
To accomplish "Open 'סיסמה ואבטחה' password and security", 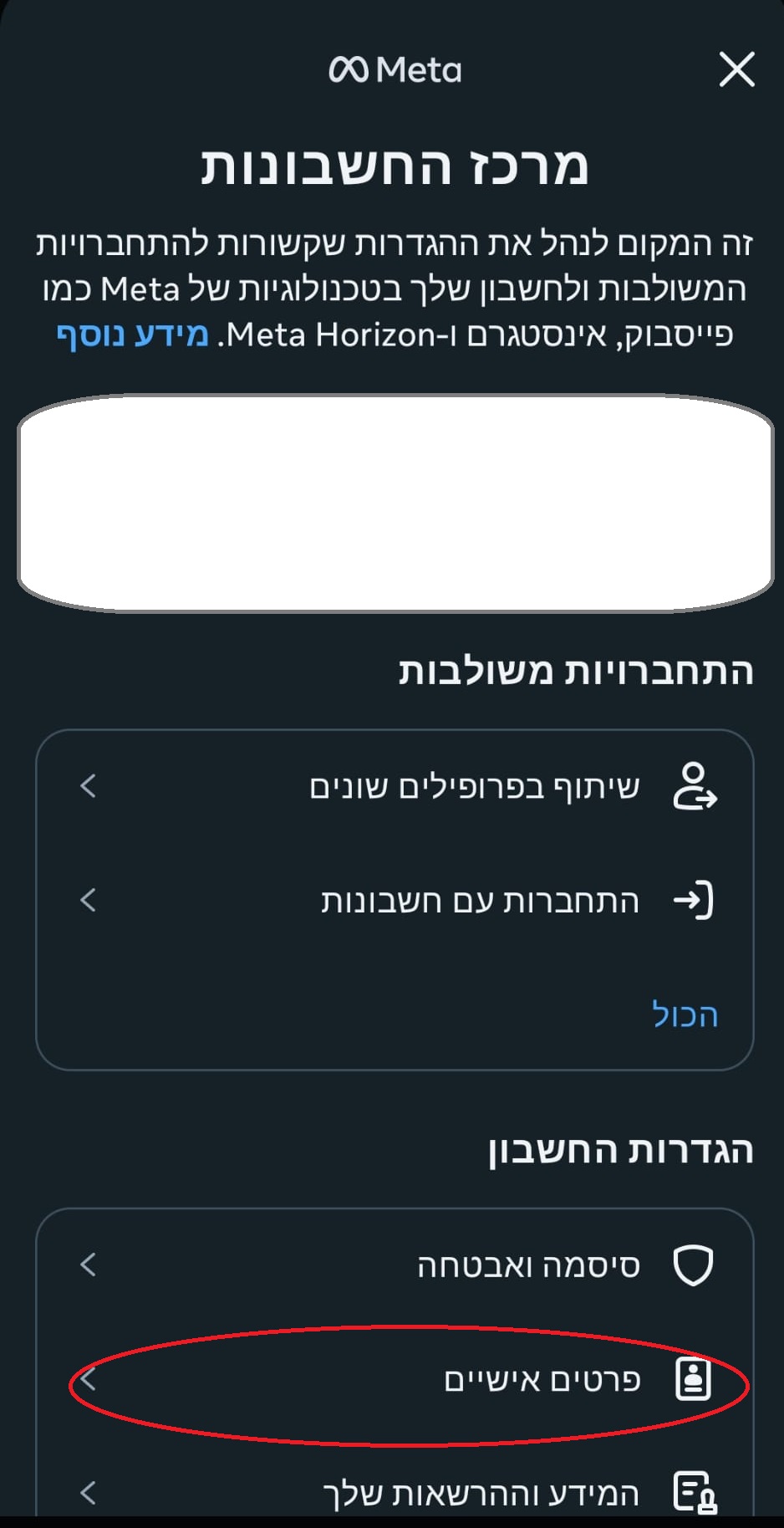I will pos(527,1265).
